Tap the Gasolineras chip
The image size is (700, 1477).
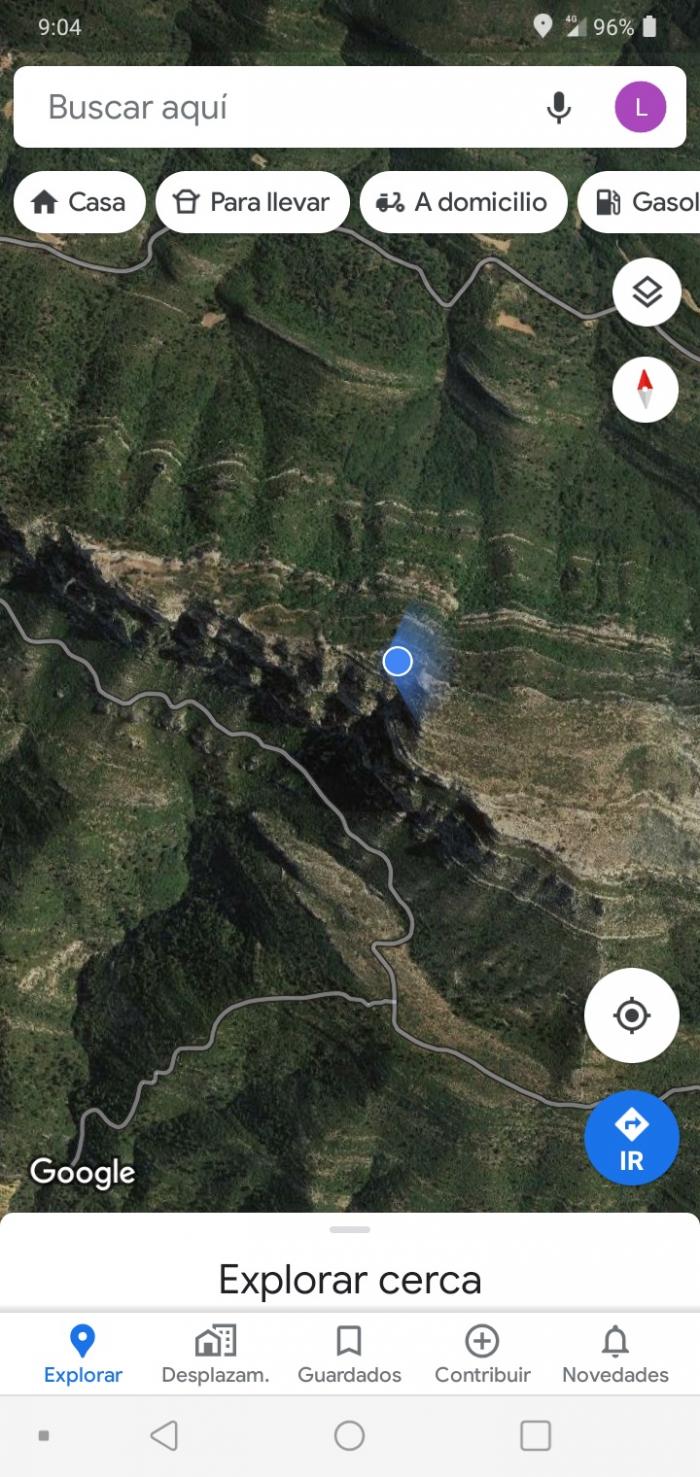pos(640,202)
